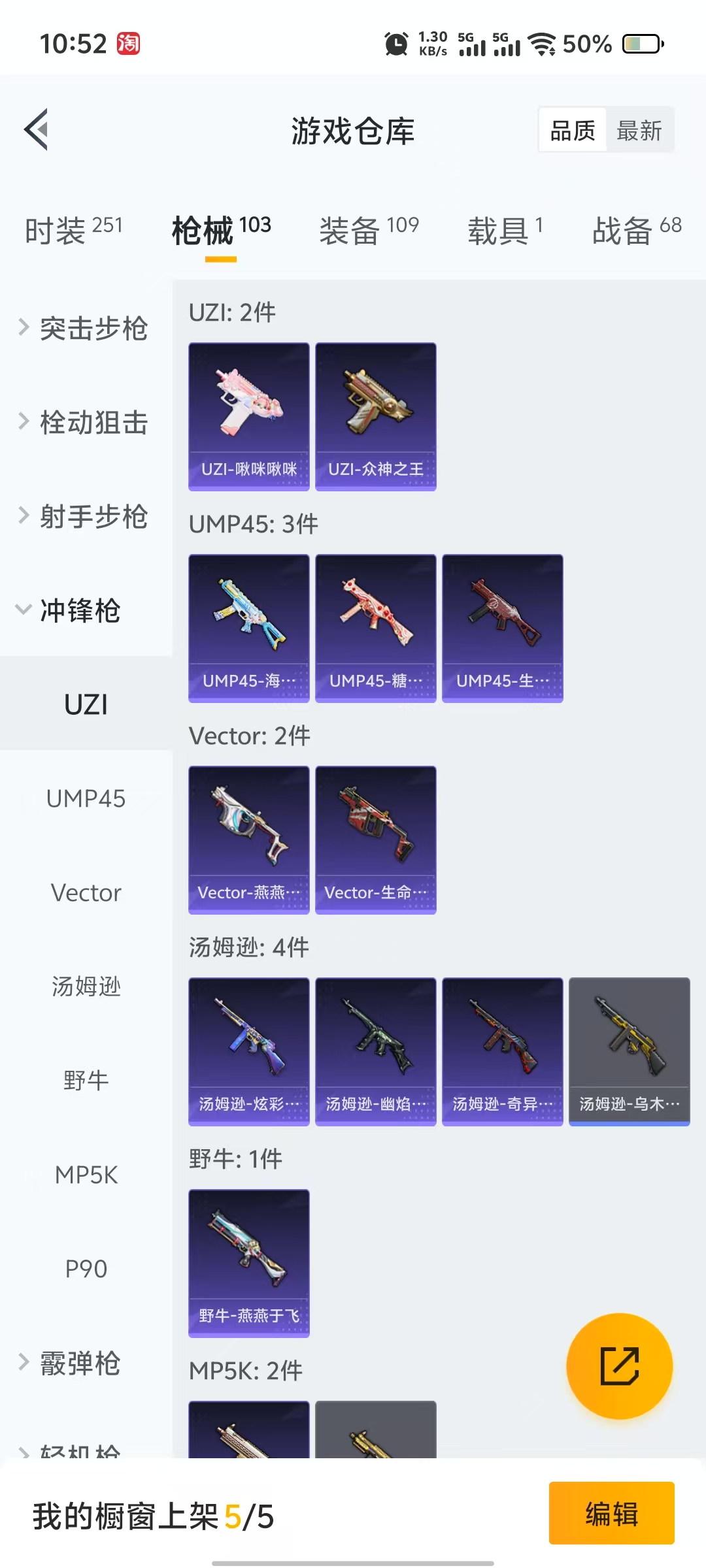Open the 战备 tab
Screen dimensions: 706x1568
click(x=636, y=230)
